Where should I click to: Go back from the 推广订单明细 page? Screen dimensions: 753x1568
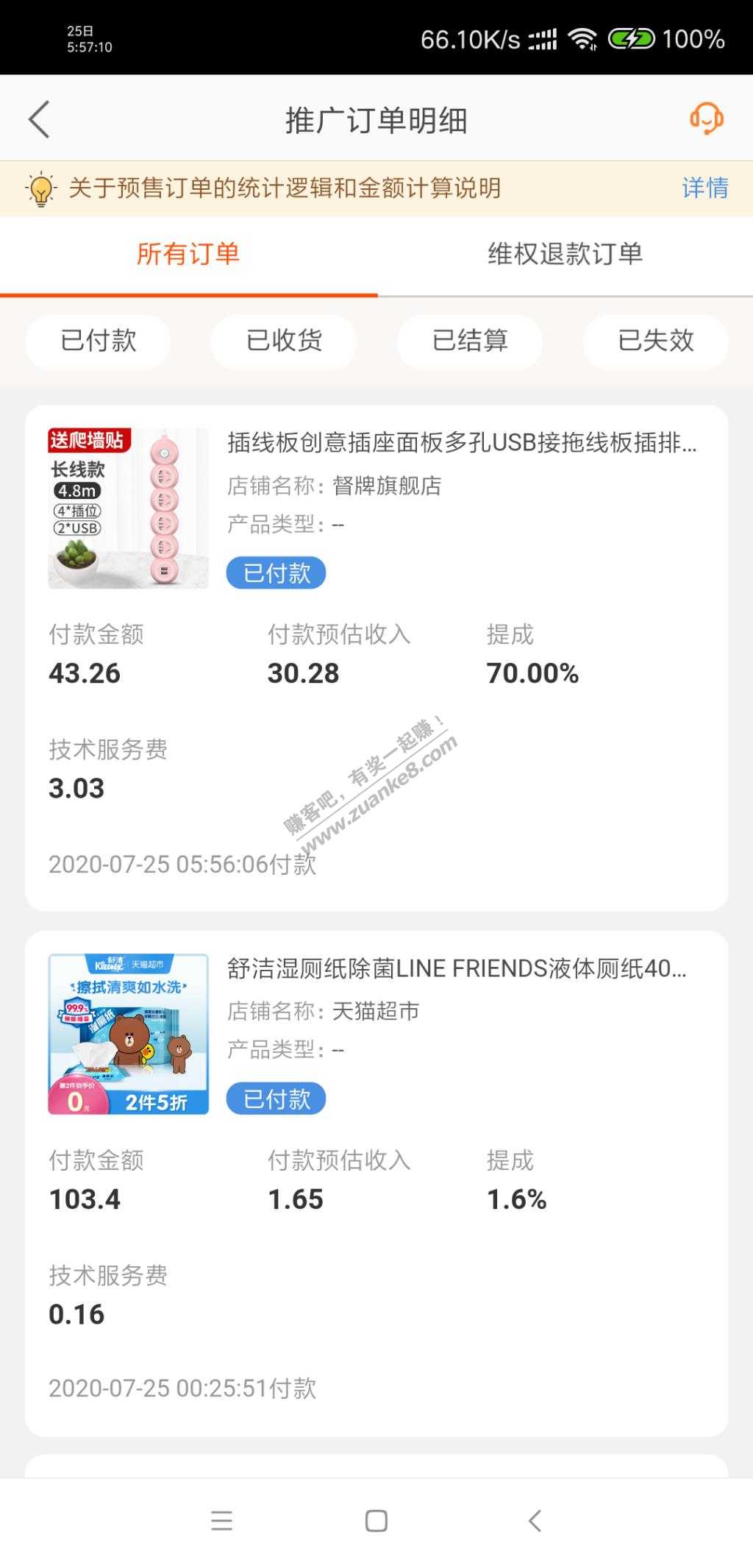39,119
